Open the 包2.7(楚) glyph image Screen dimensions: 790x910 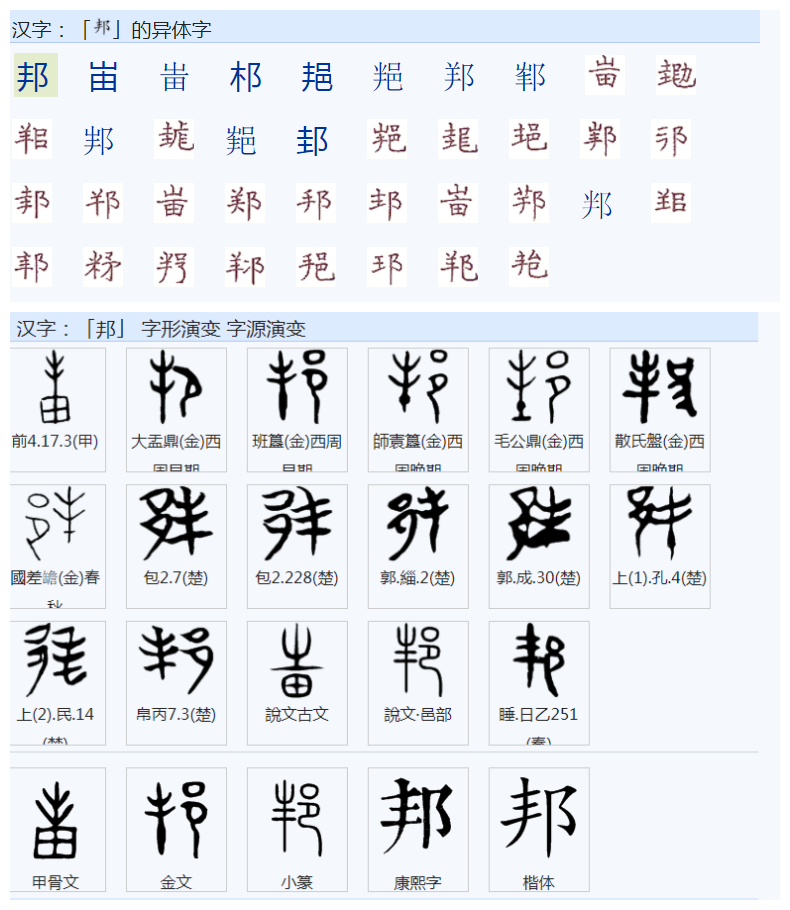(176, 527)
